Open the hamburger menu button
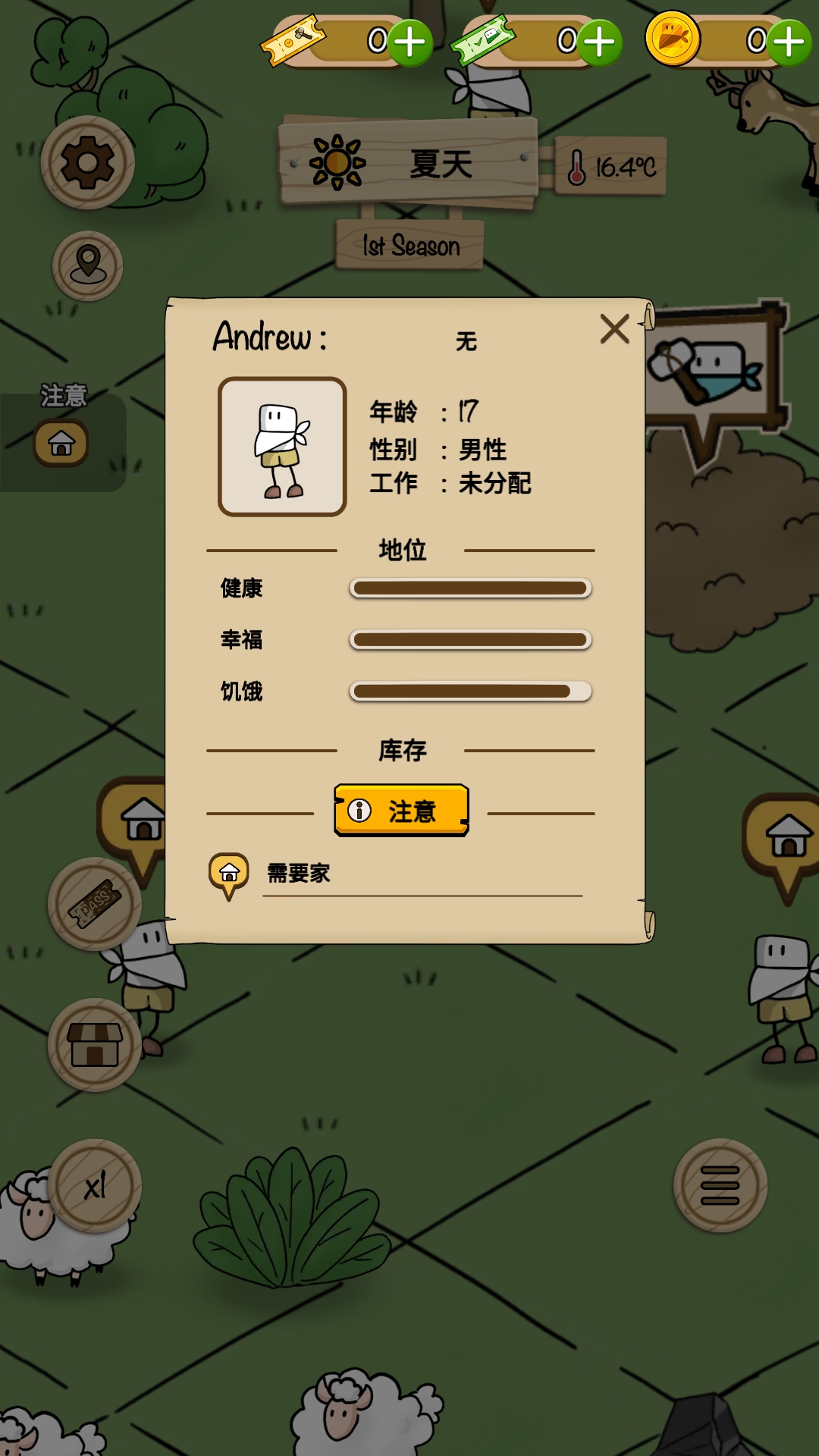 (x=720, y=1185)
